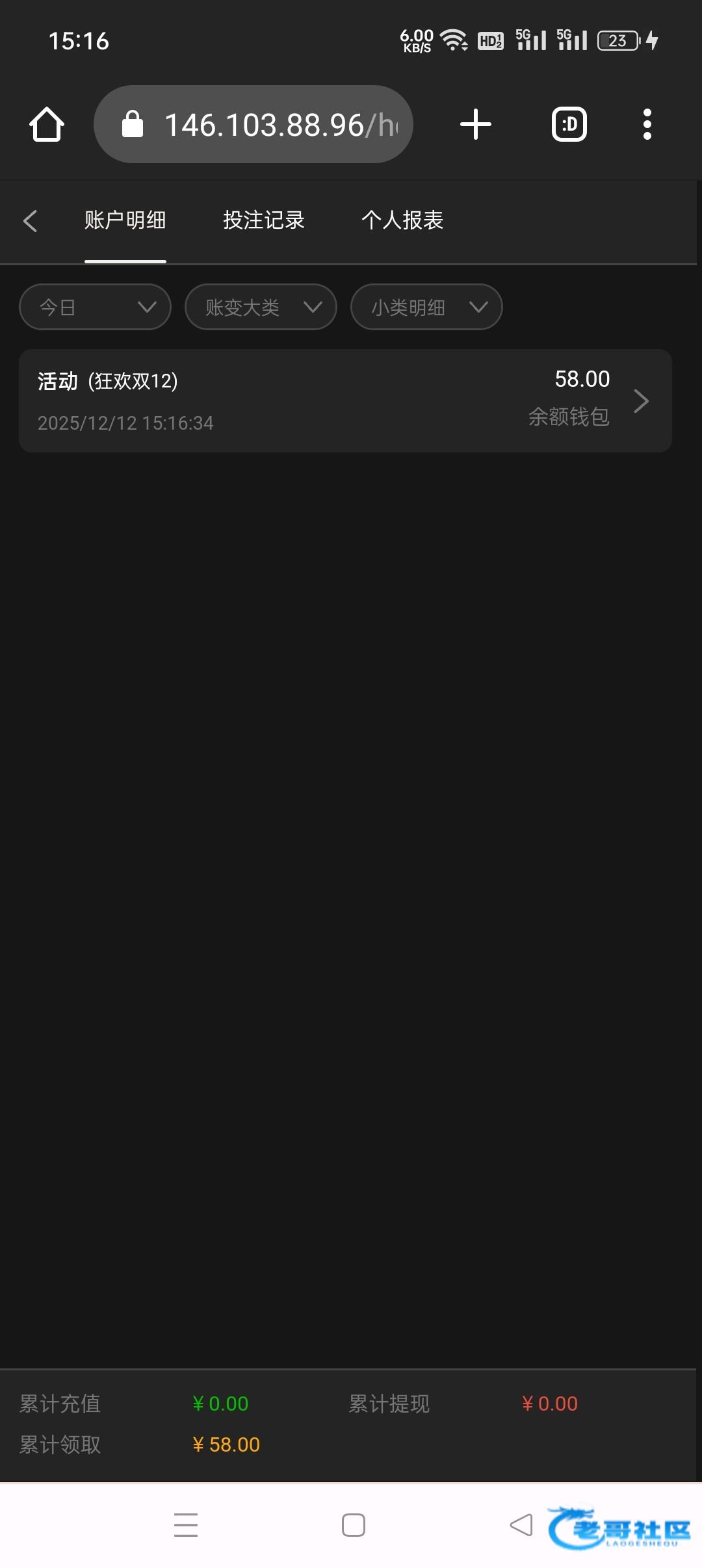Viewport: 702px width, 1568px height.
Task: Select the 账户明细 tab
Action: 125,220
